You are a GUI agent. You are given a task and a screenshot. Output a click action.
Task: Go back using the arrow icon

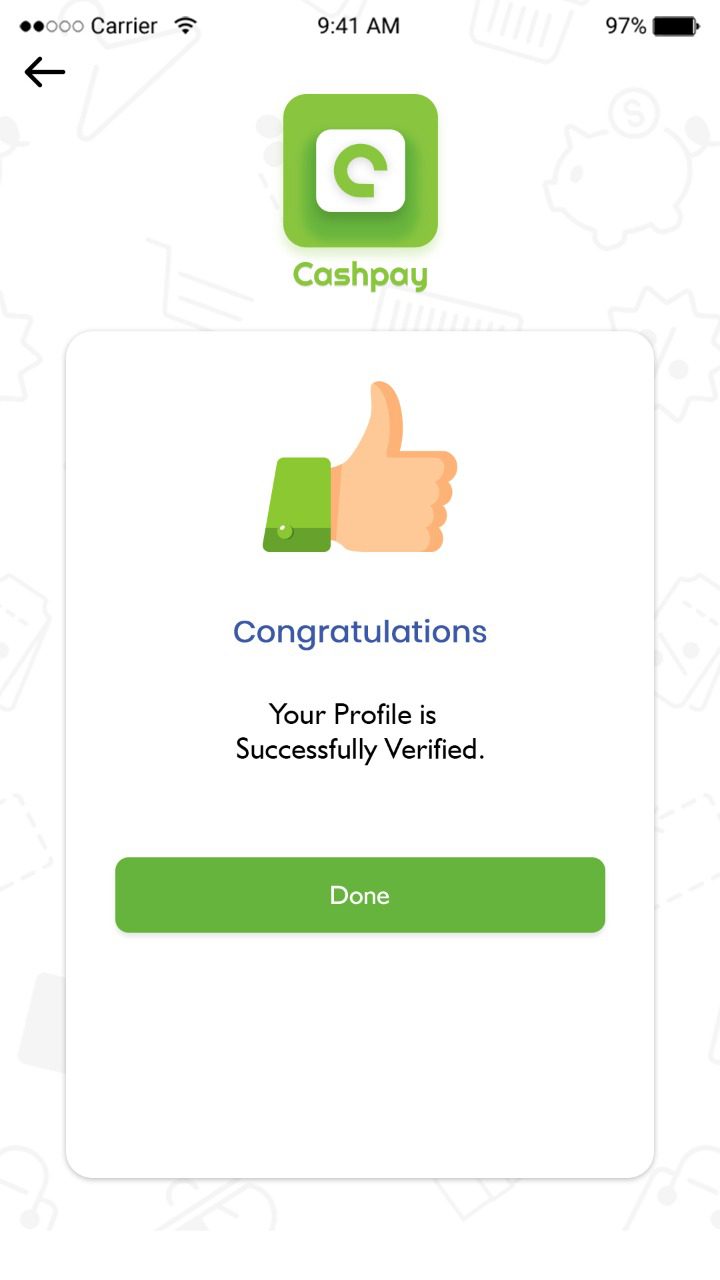[44, 72]
